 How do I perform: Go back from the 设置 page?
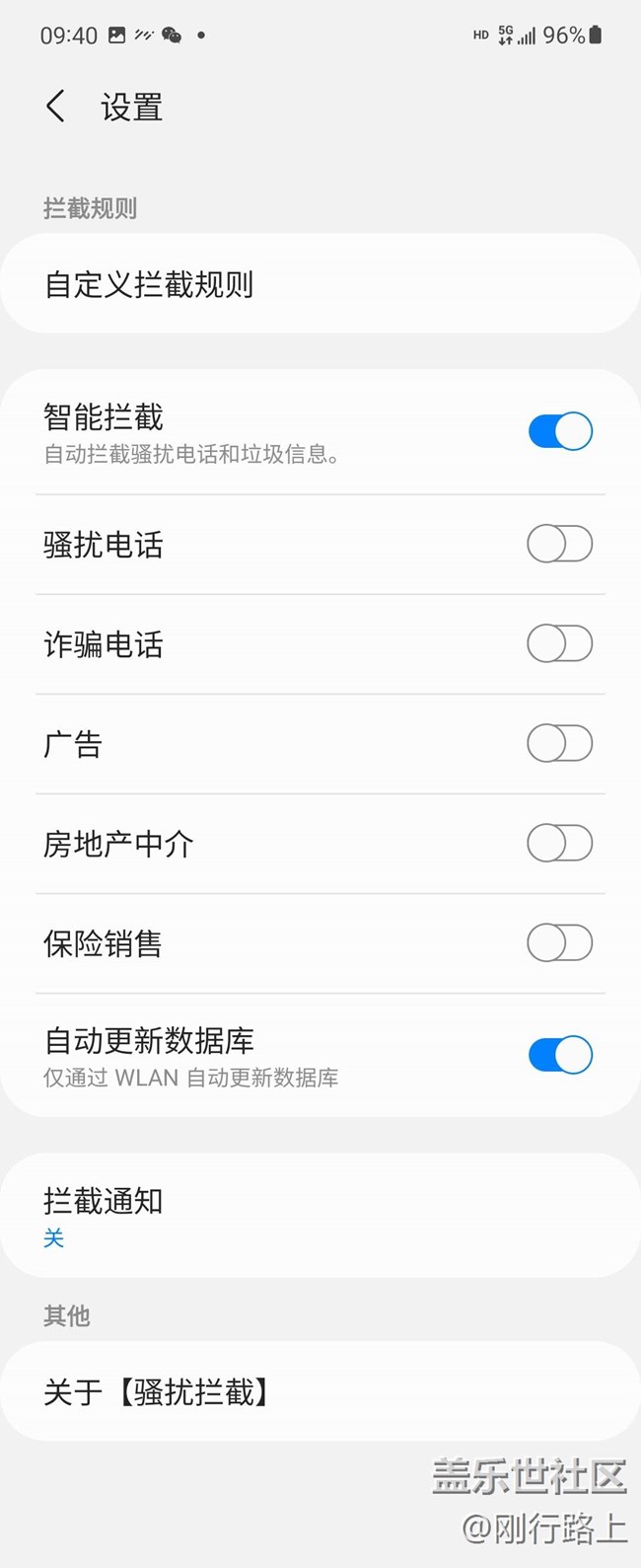56,107
